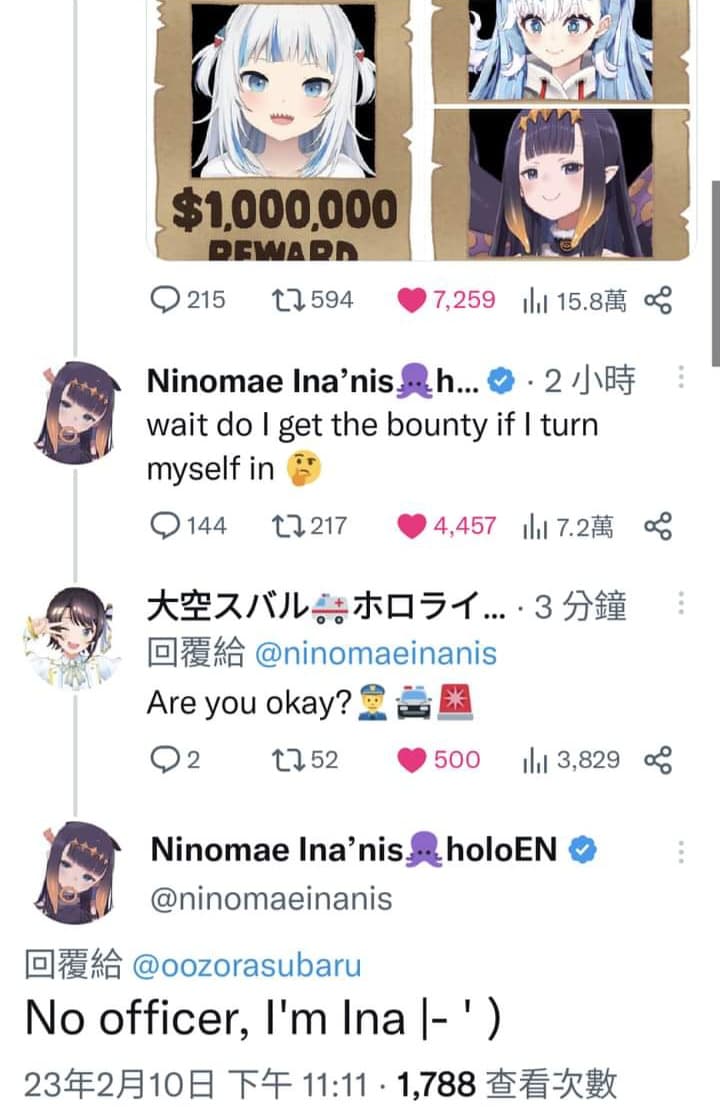The height and width of the screenshot is (1117, 720).
Task: Retweet the wanted poster tweet with 594 retweets
Action: click(287, 300)
